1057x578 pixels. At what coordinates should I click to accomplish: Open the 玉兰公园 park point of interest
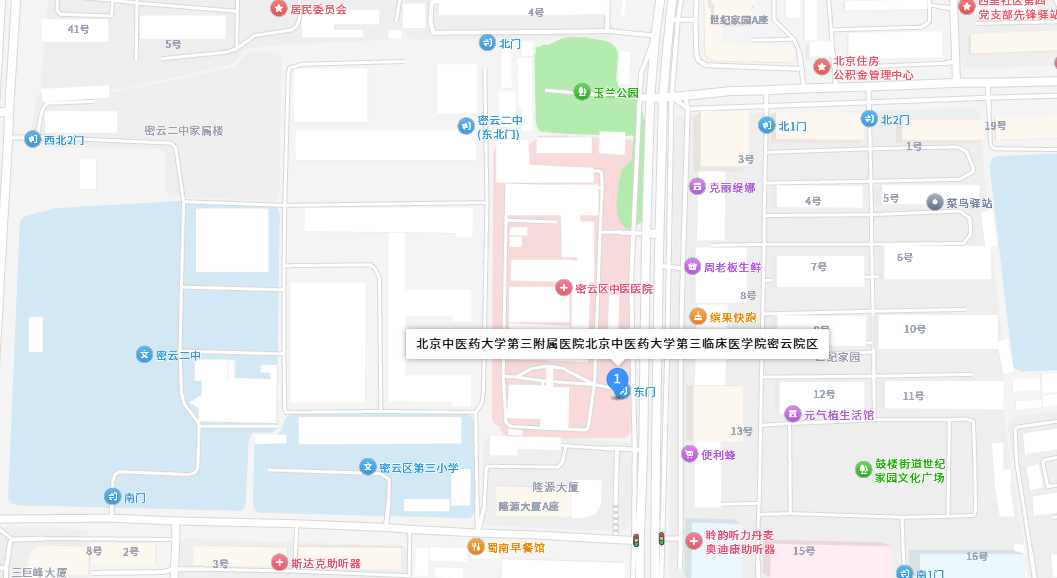point(582,92)
